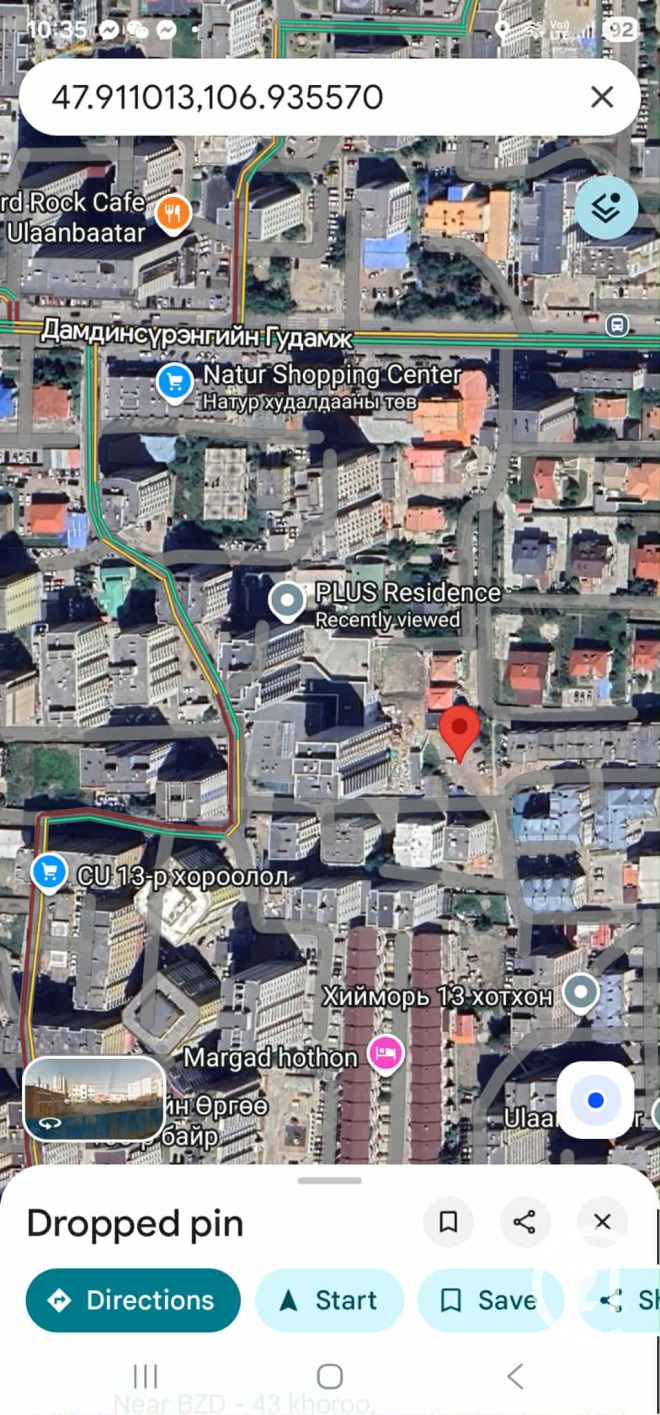Tap the bus stop icon on Дамдинсүрэнгийн Гудамж
Viewport: 660px width, 1415px height.
point(617,325)
